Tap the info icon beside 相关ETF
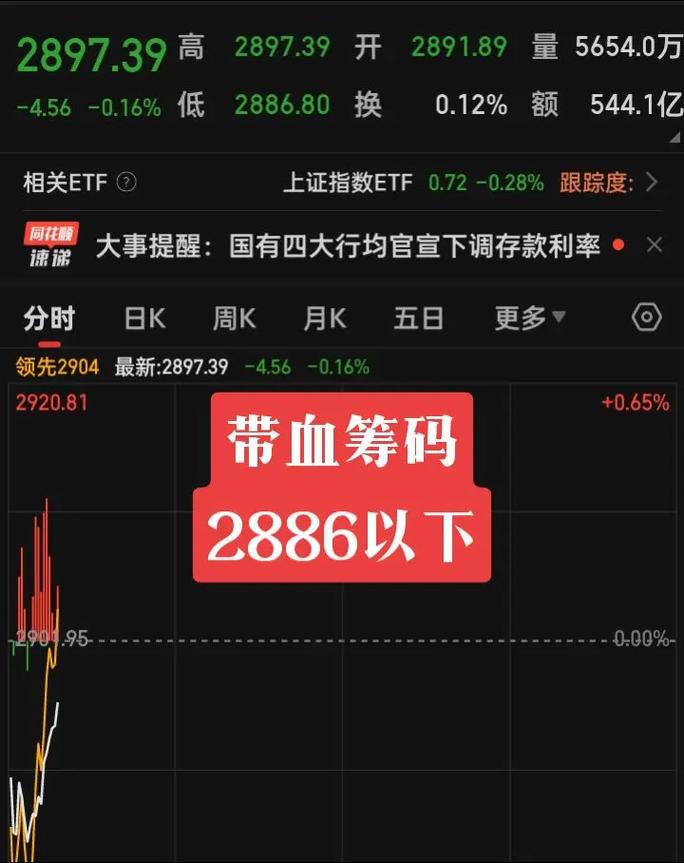 (x=126, y=183)
